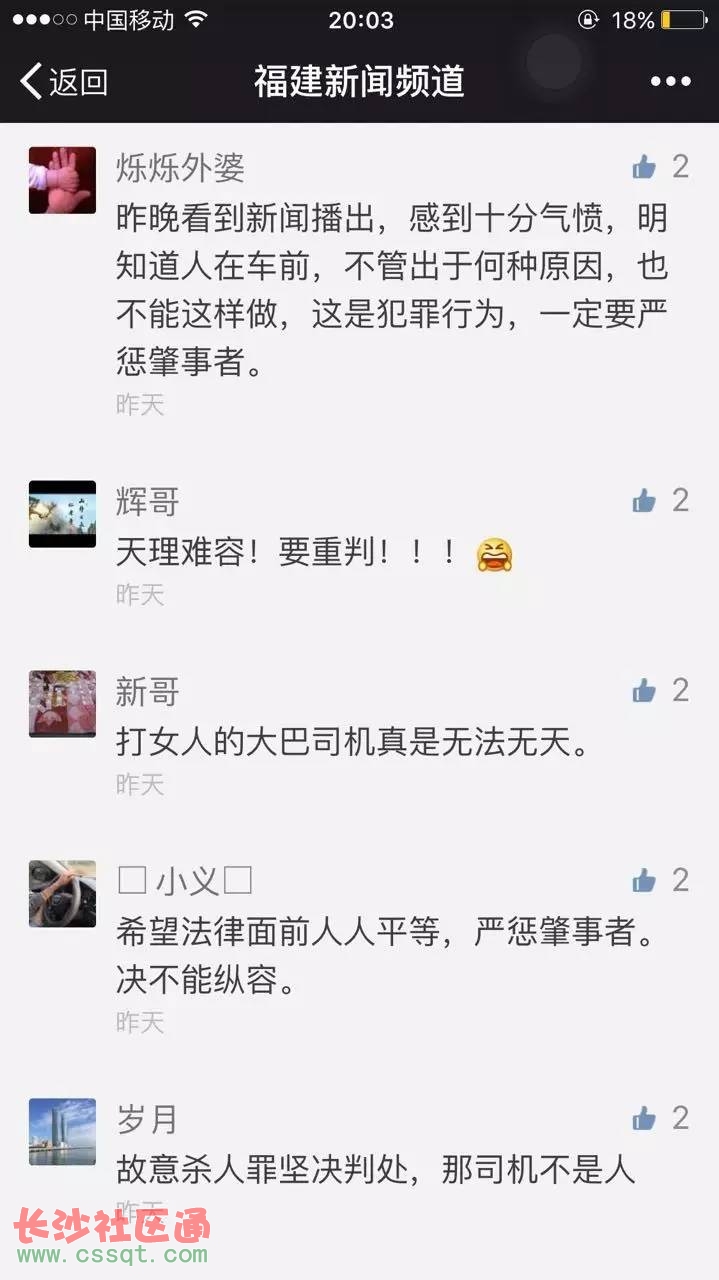Like the comment from 小义
Image resolution: width=719 pixels, height=1280 pixels.
pos(645,880)
